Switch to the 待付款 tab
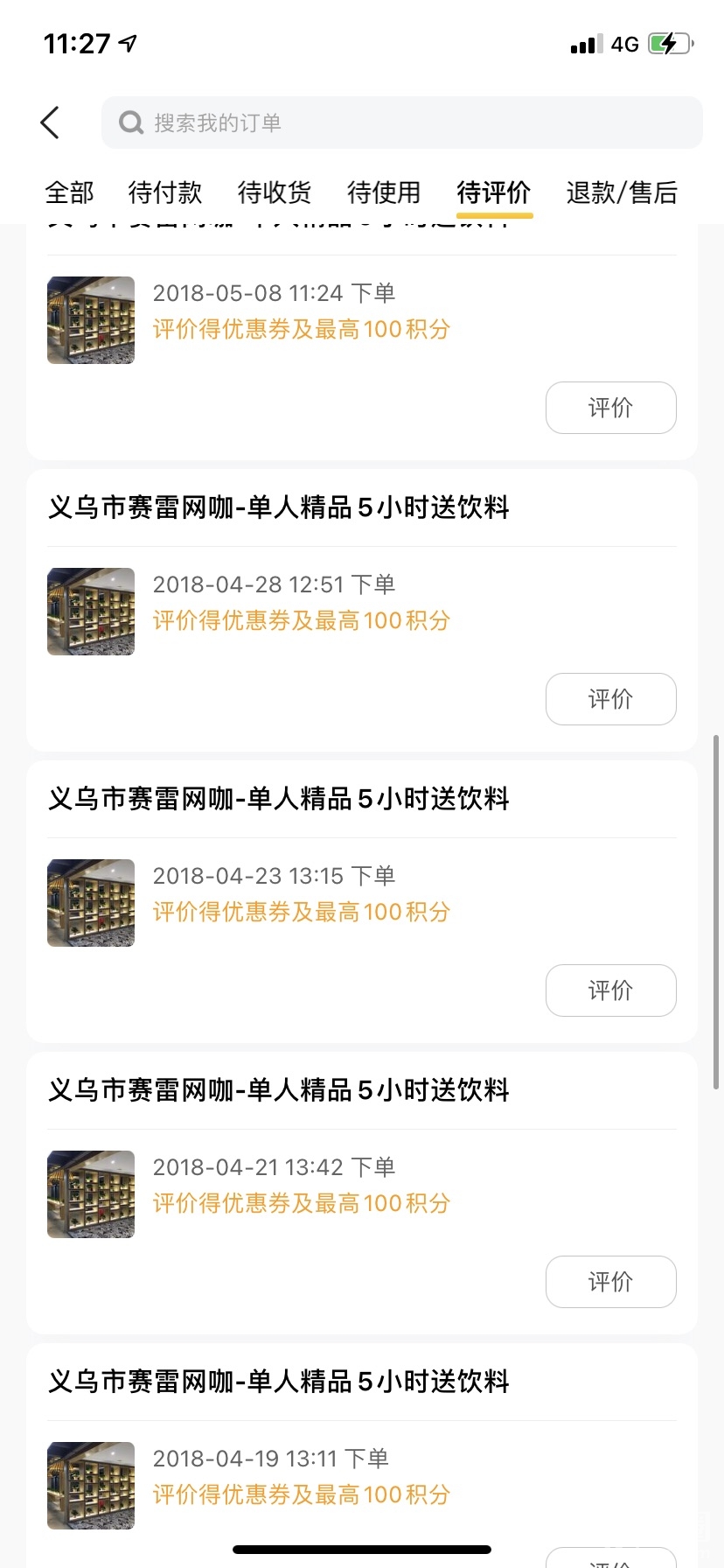 coord(165,192)
